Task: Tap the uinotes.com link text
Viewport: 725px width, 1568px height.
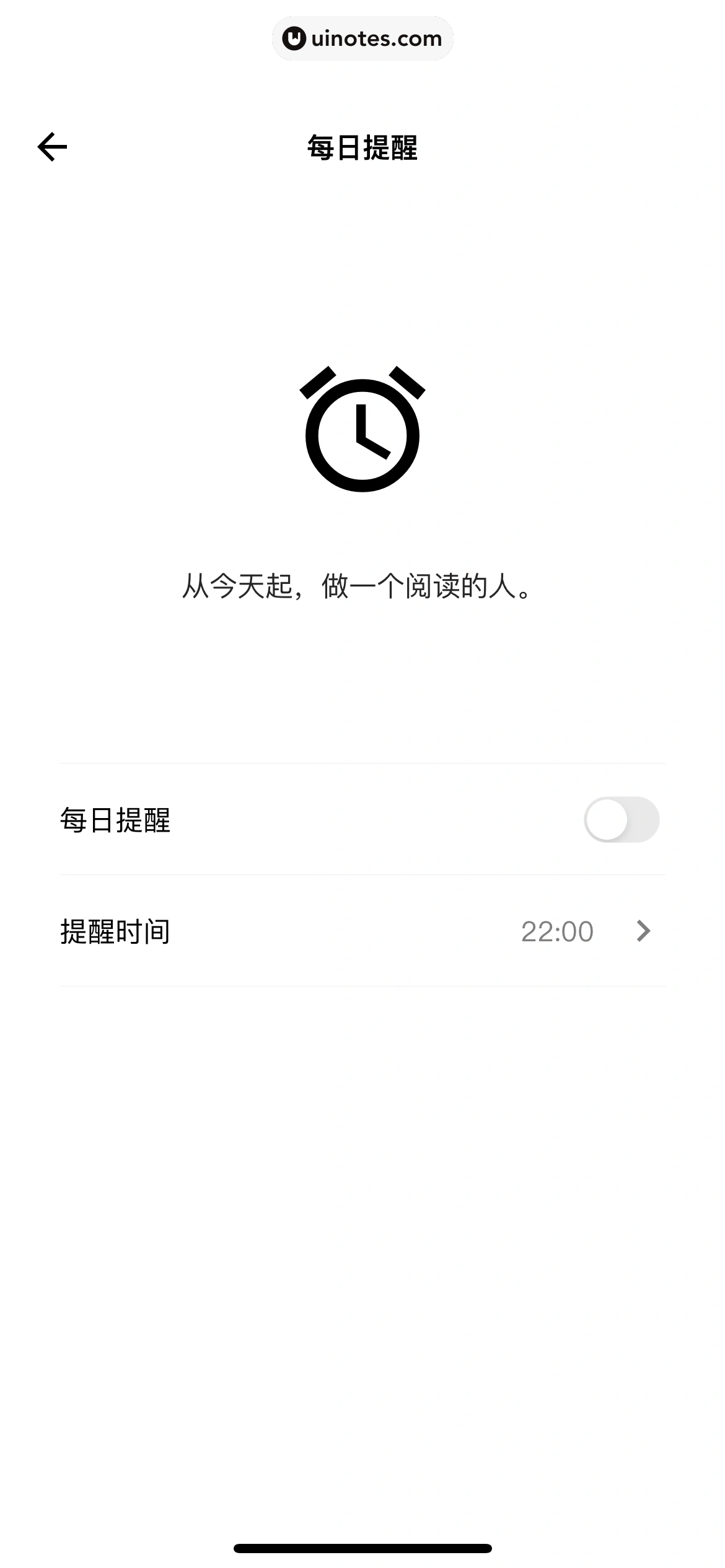Action: tap(377, 38)
